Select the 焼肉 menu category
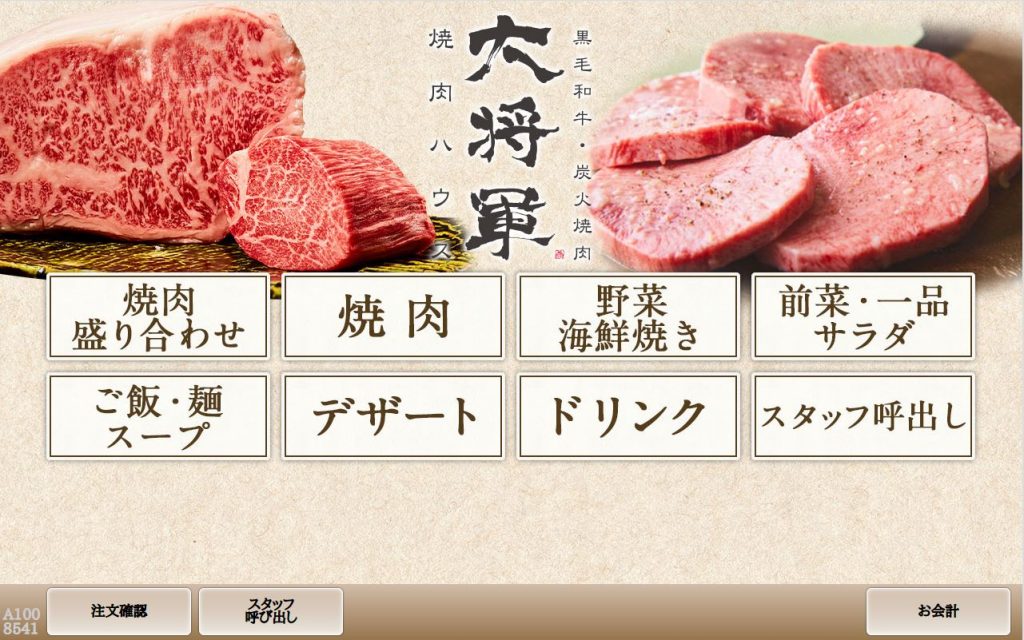The image size is (1024, 640). click(393, 316)
